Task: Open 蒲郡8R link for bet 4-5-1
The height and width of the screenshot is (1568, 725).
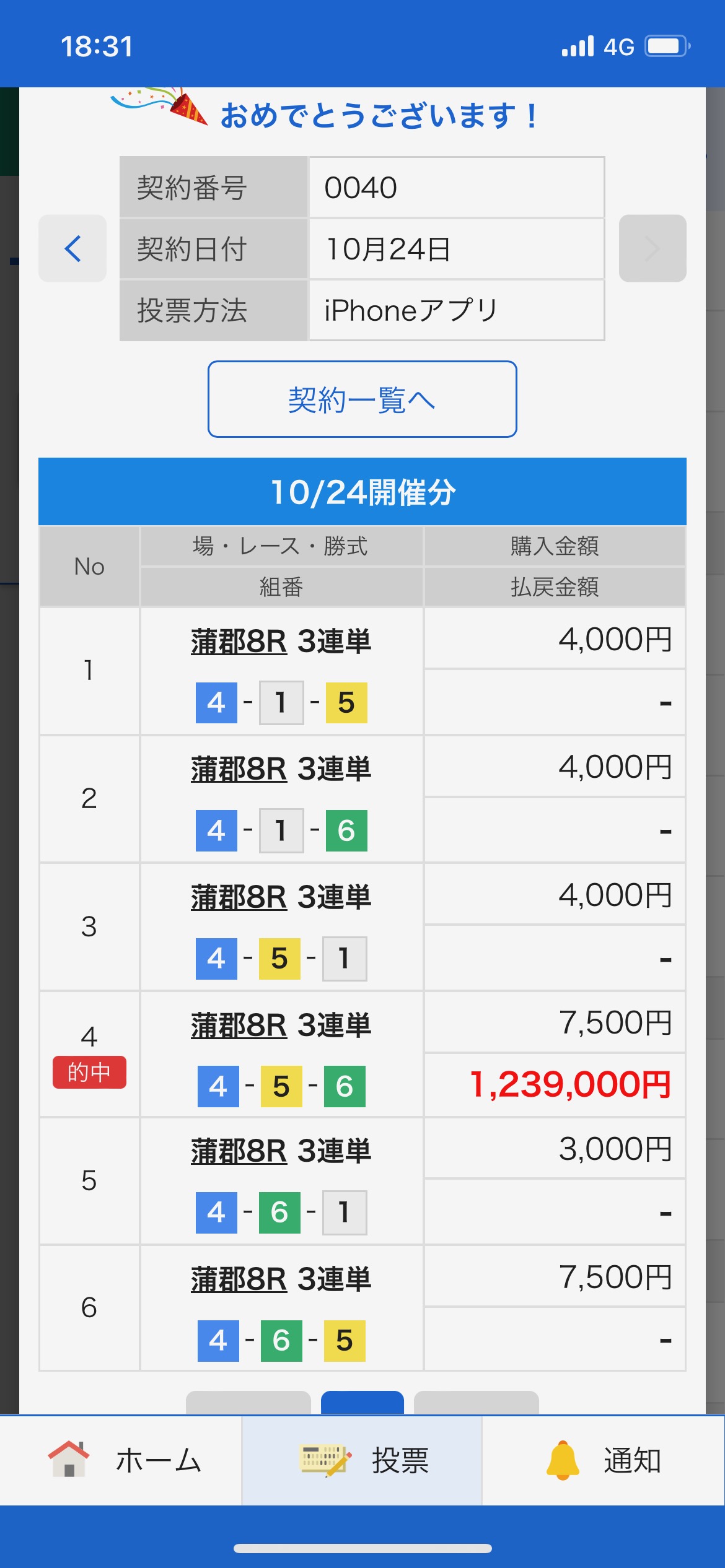Action: point(239,897)
